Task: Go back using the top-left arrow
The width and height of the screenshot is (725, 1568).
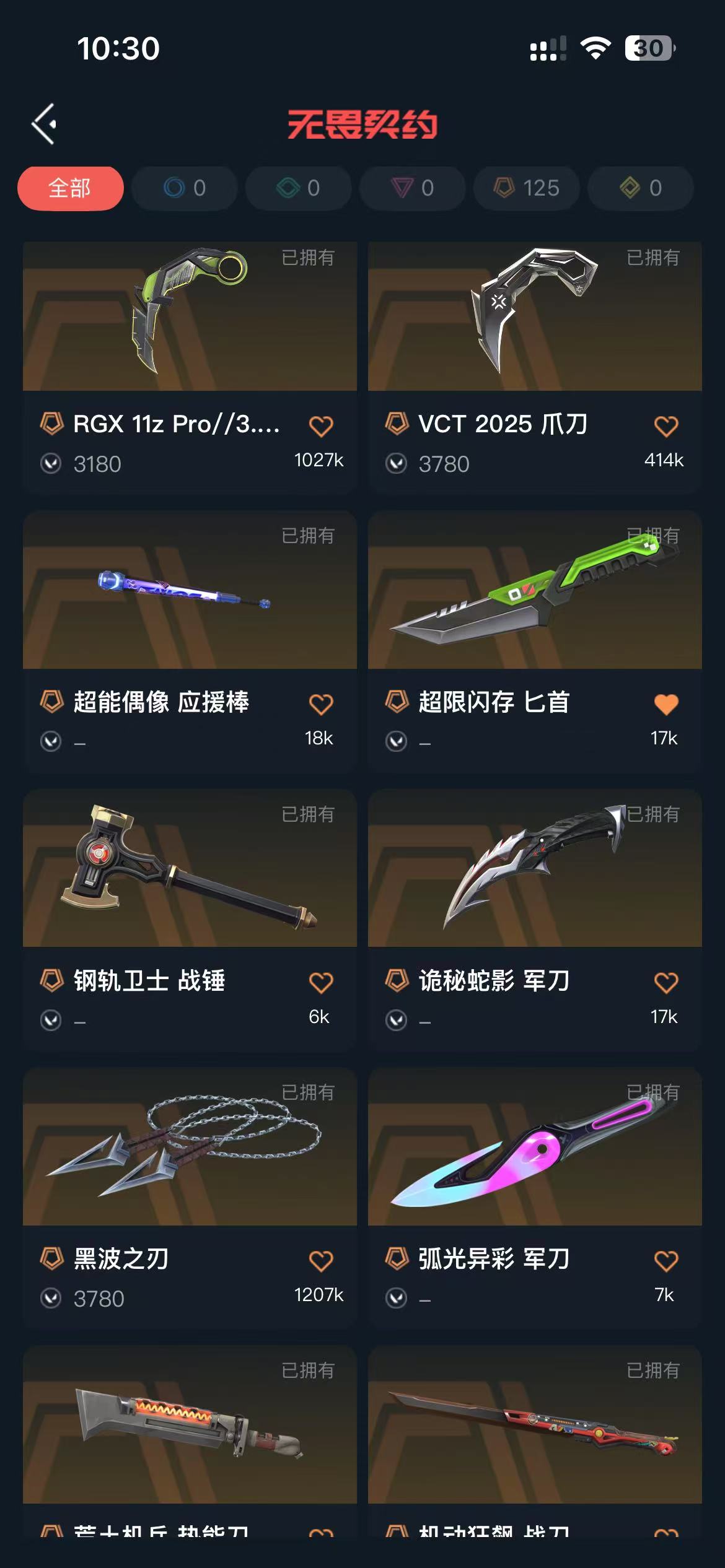Action: click(45, 124)
